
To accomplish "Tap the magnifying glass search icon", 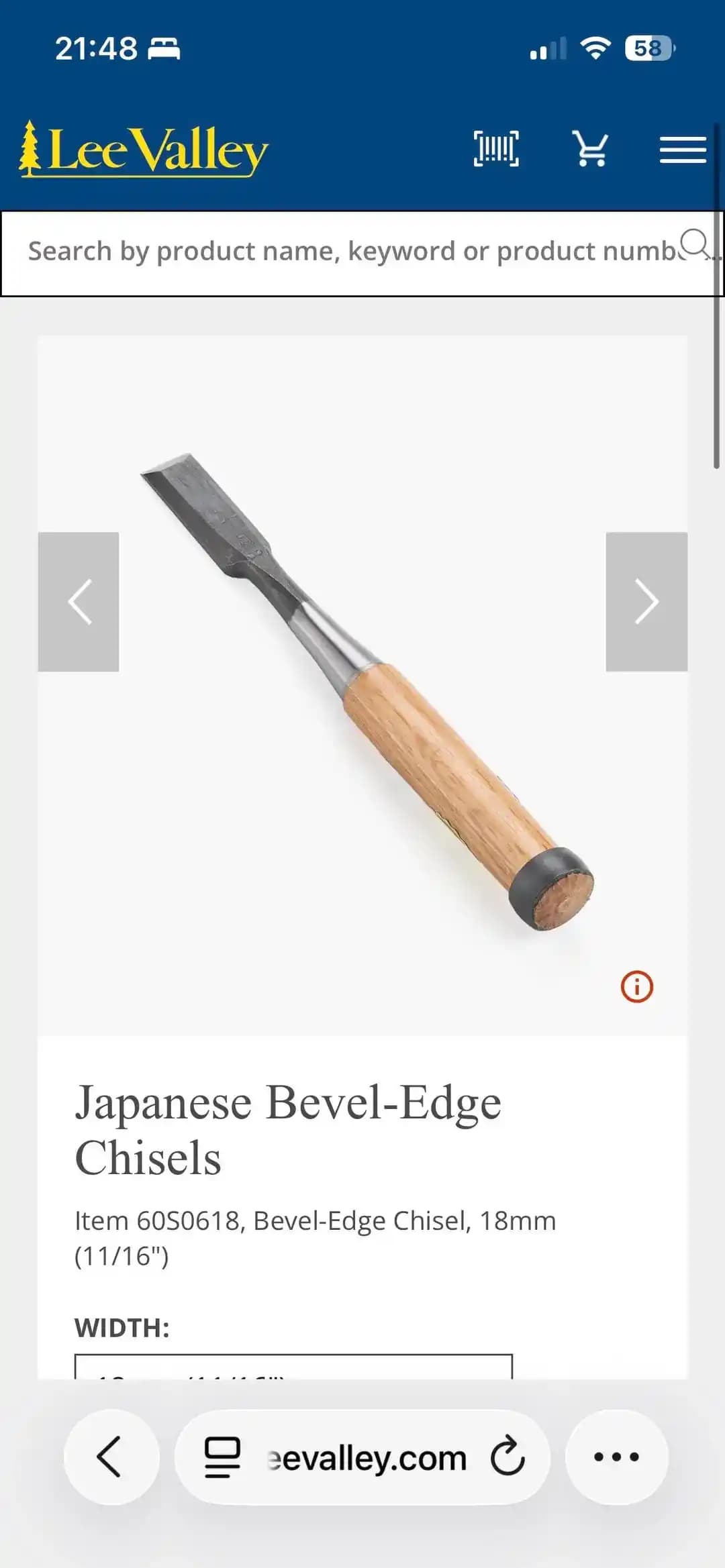I will (x=694, y=244).
